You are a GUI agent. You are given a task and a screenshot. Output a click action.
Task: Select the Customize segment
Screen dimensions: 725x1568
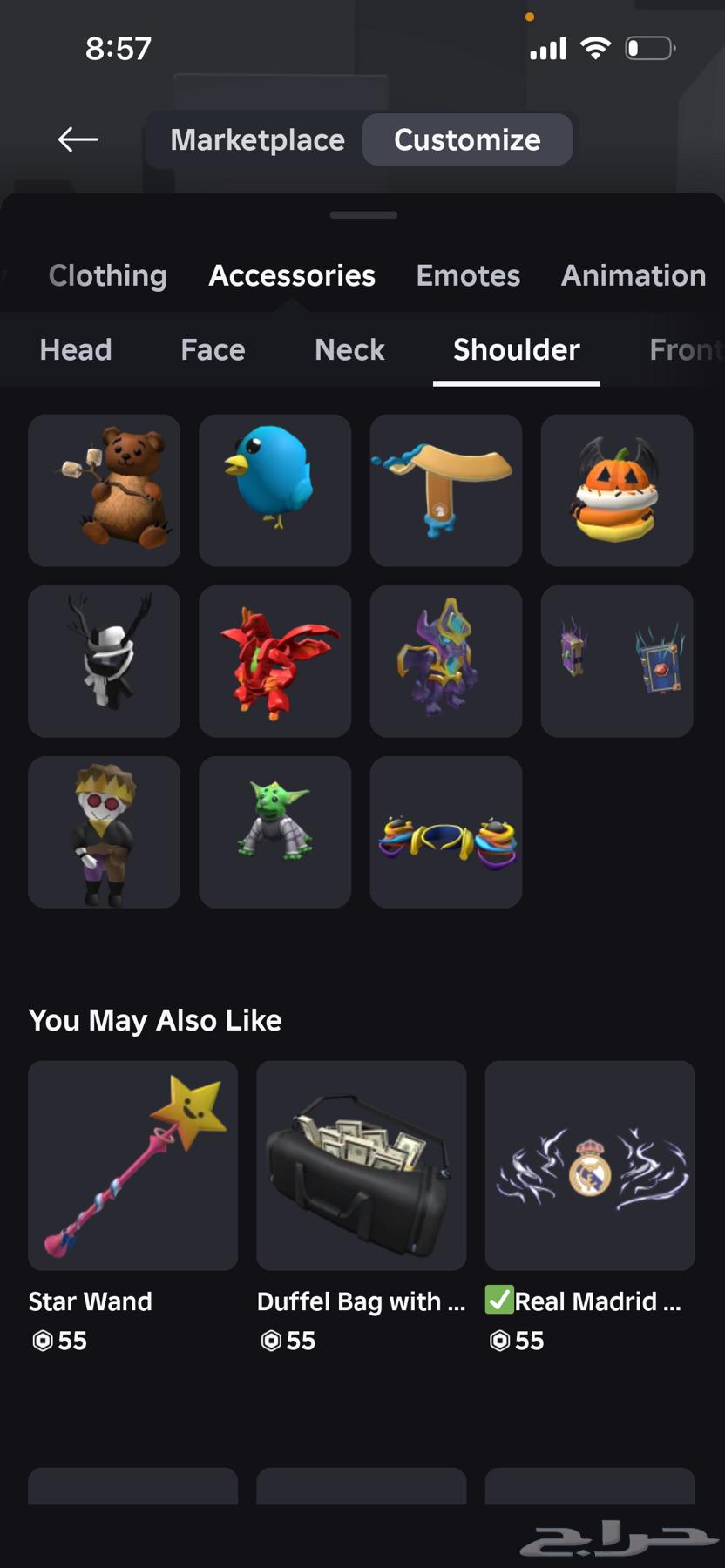point(467,139)
